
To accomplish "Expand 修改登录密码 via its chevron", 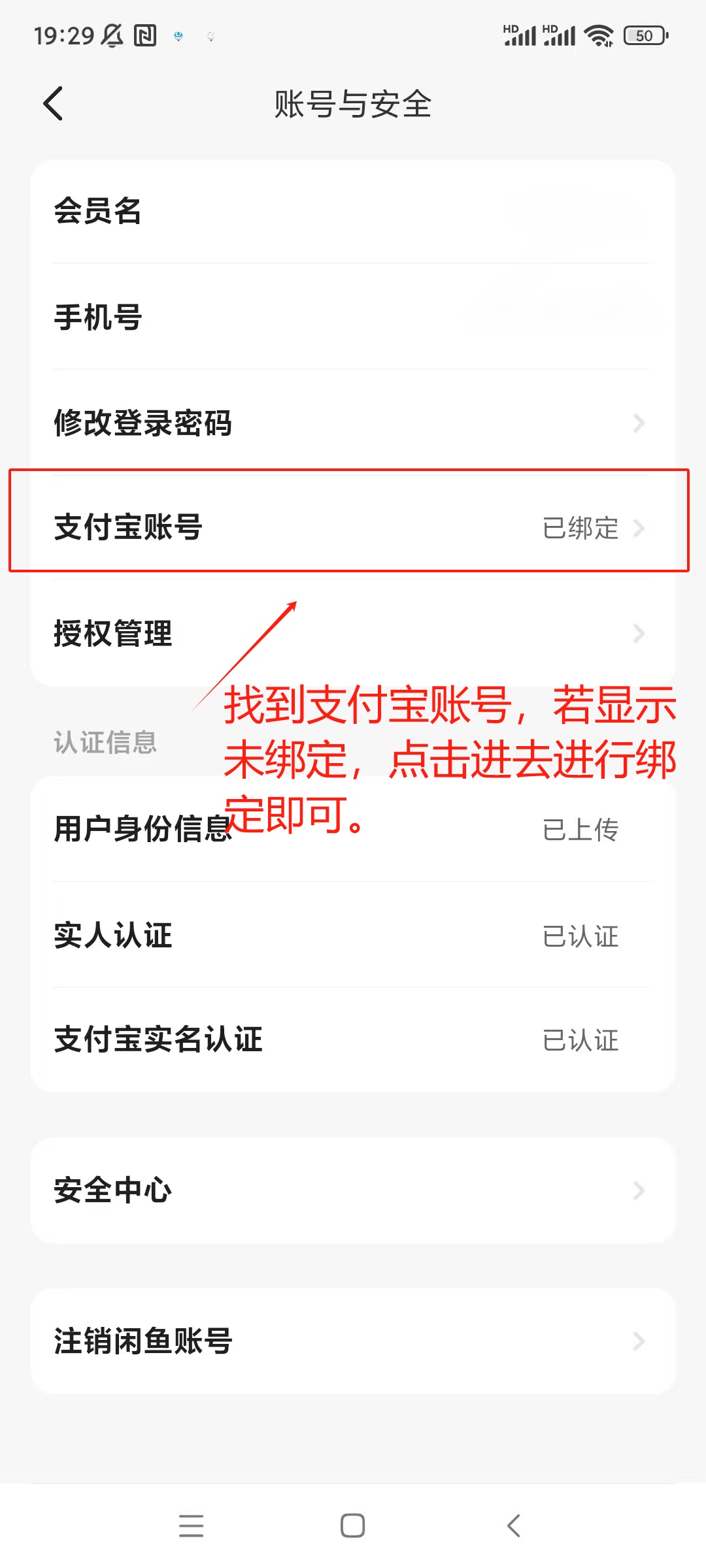I will tap(639, 423).
